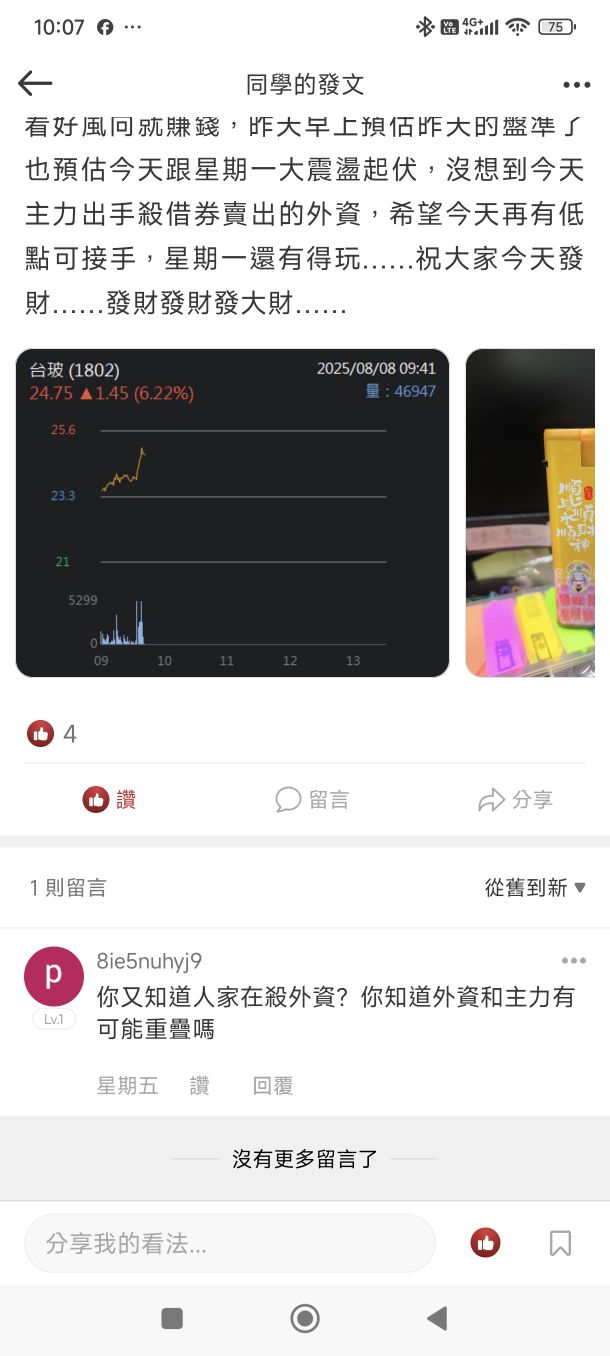Viewport: 610px width, 1356px height.
Task: Tap the 讚 button under the post
Action: pyautogui.click(x=110, y=799)
